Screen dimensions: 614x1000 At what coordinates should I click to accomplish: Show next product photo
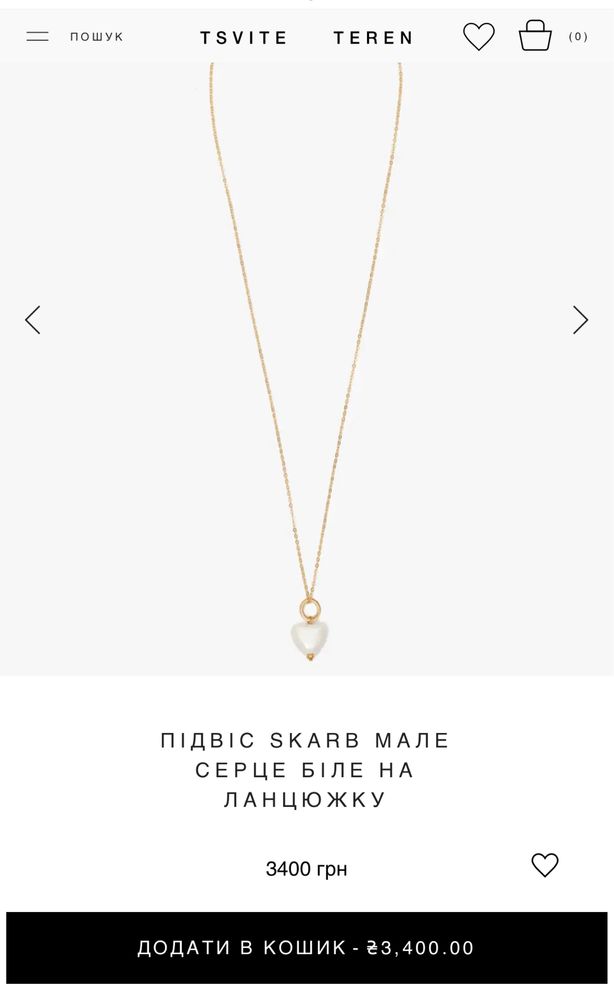click(580, 320)
